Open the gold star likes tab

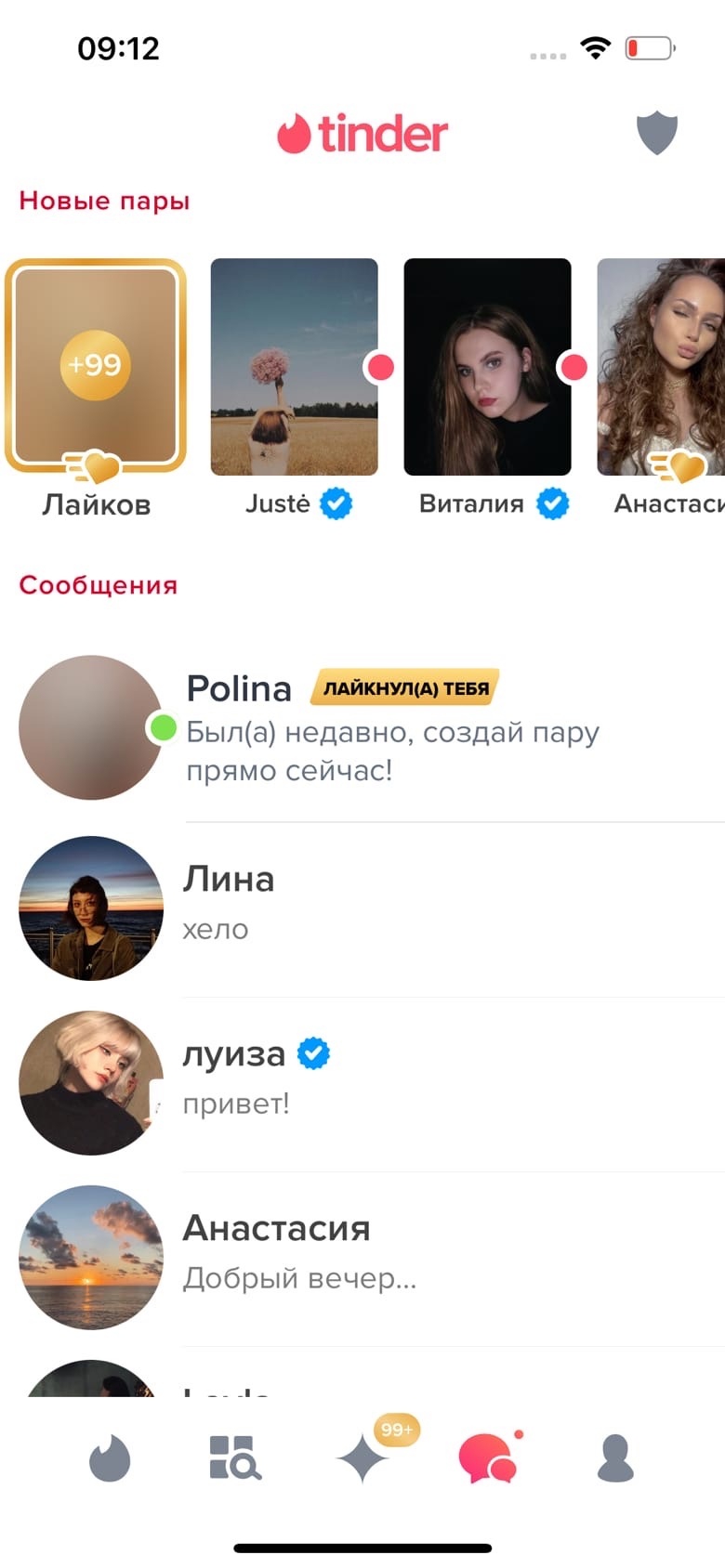[364, 1458]
